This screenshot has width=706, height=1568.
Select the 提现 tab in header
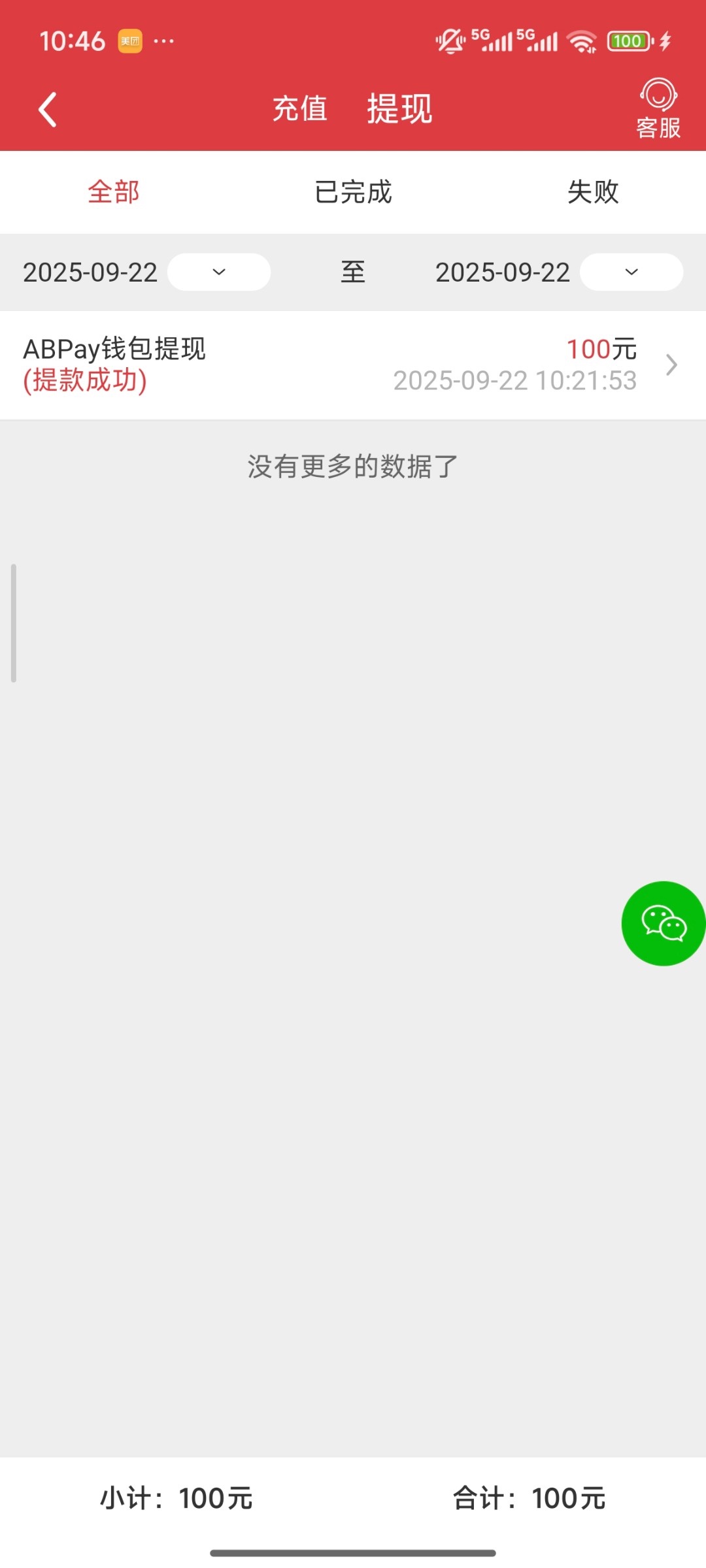(399, 109)
